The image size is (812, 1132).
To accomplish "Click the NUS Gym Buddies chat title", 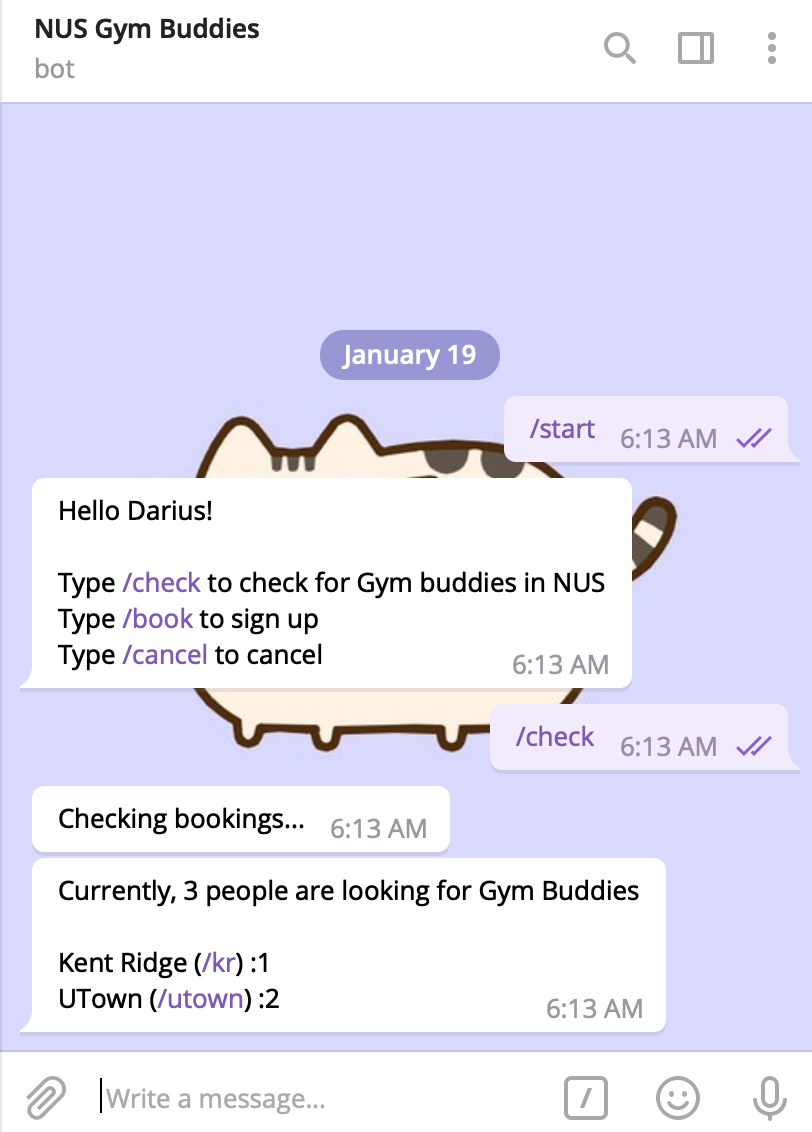I will coord(146,30).
